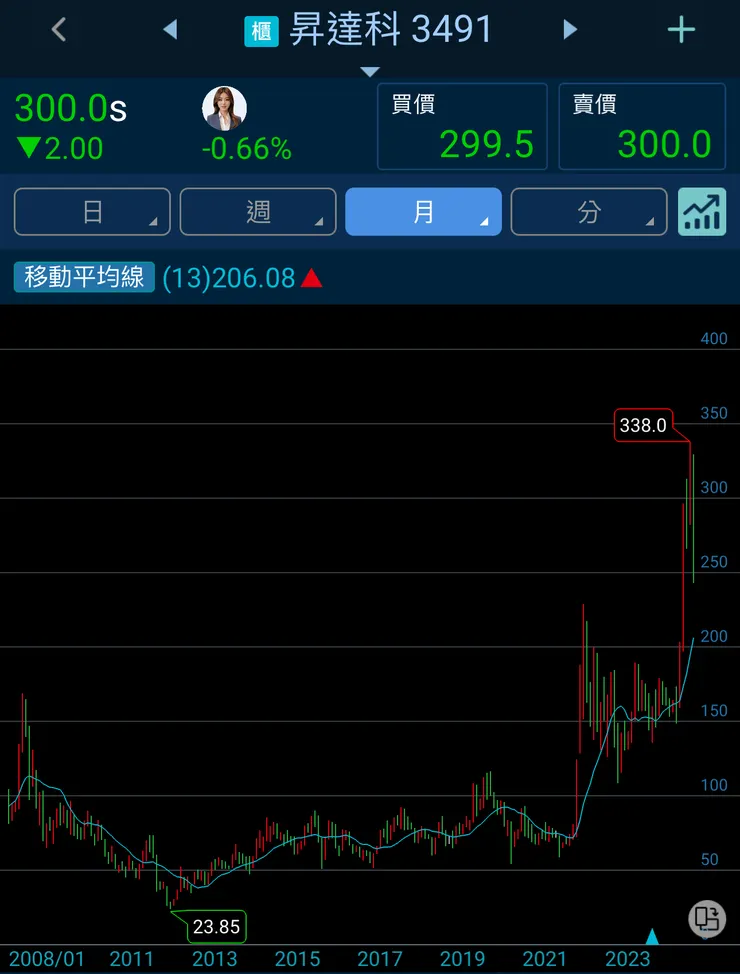This screenshot has width=740, height=974.
Task: Tap the 賣價 300.0 box
Action: point(642,127)
